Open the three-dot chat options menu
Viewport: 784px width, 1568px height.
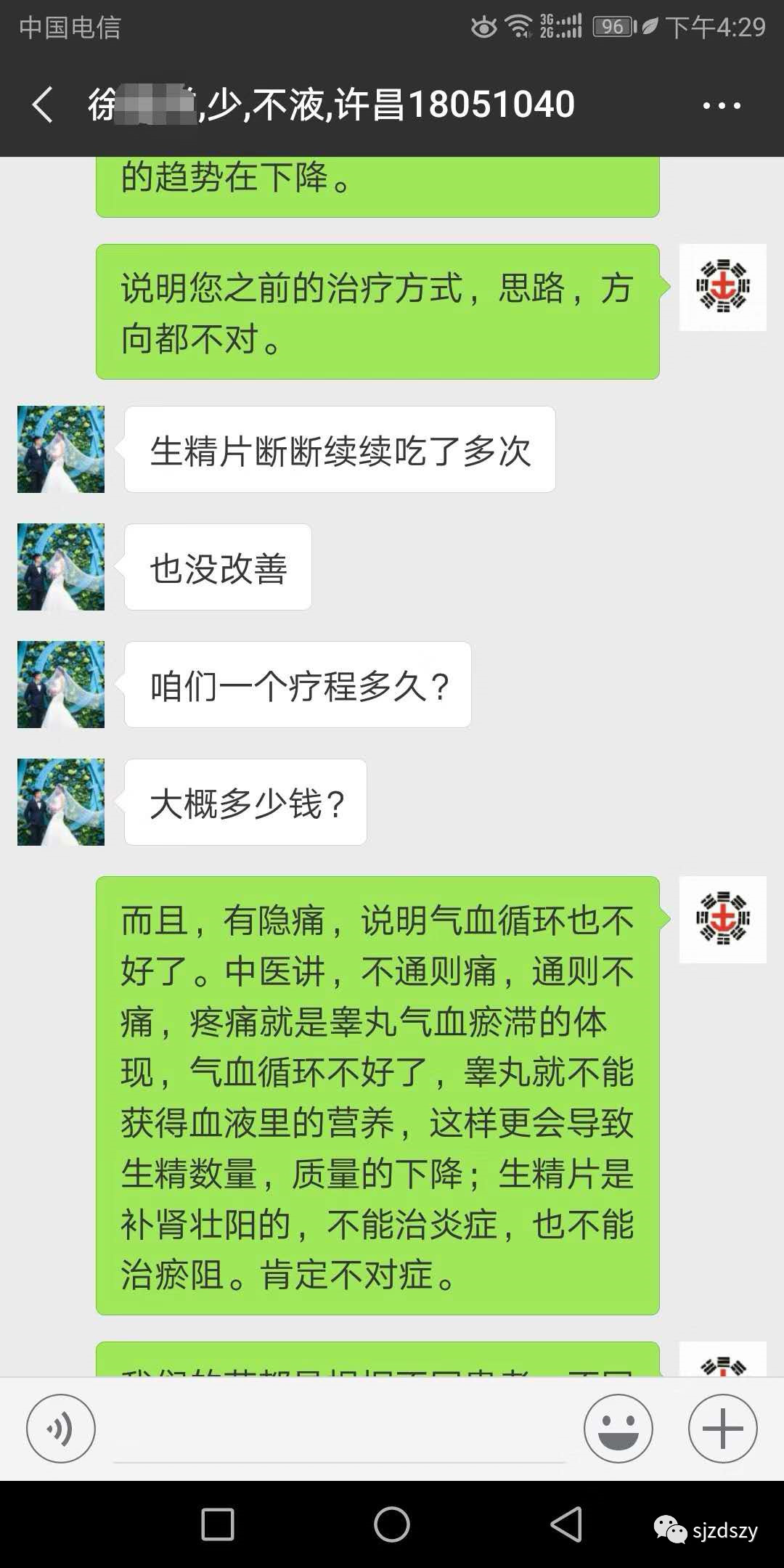[722, 105]
